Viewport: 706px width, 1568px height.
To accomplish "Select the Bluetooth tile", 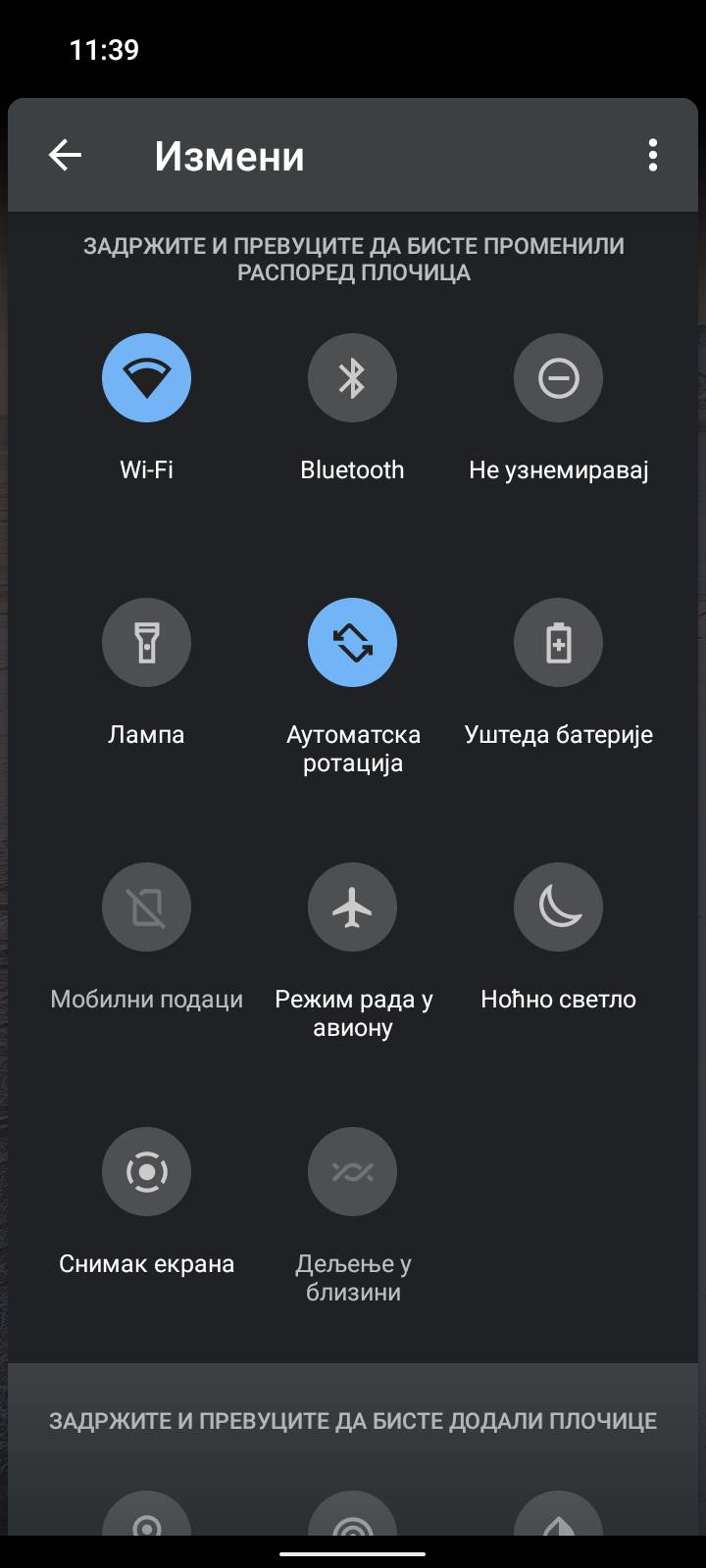I will [352, 378].
